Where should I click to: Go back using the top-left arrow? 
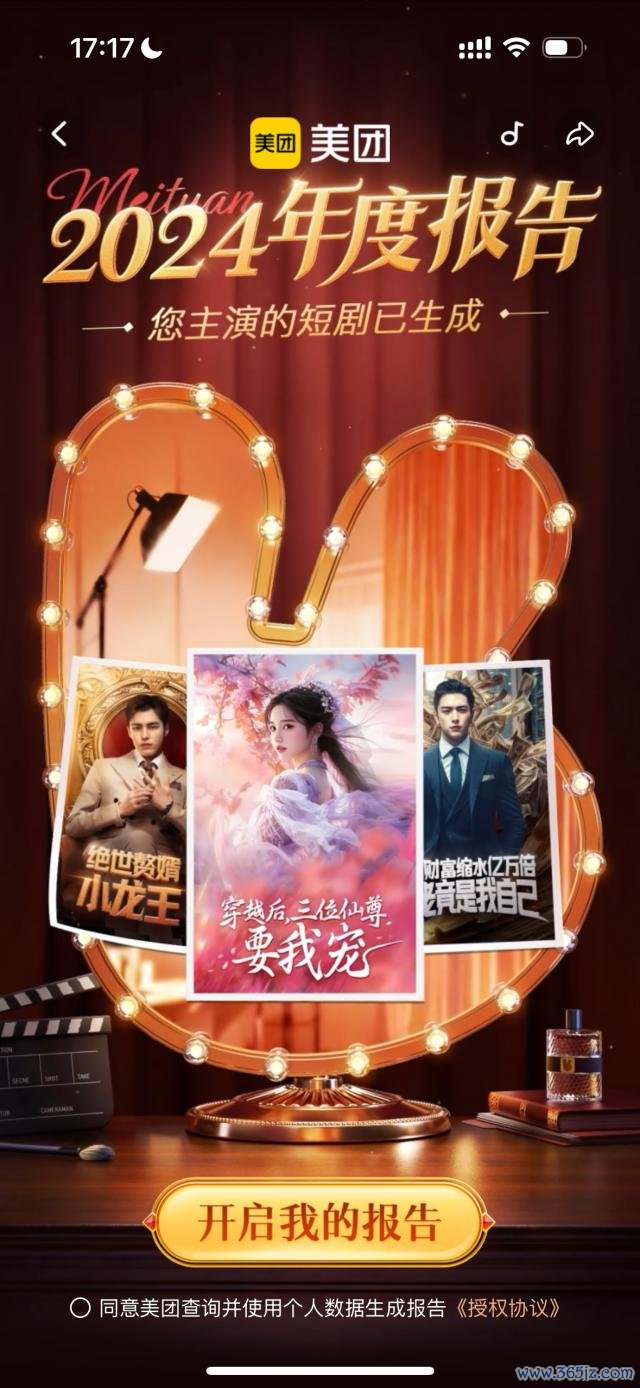[x=60, y=133]
